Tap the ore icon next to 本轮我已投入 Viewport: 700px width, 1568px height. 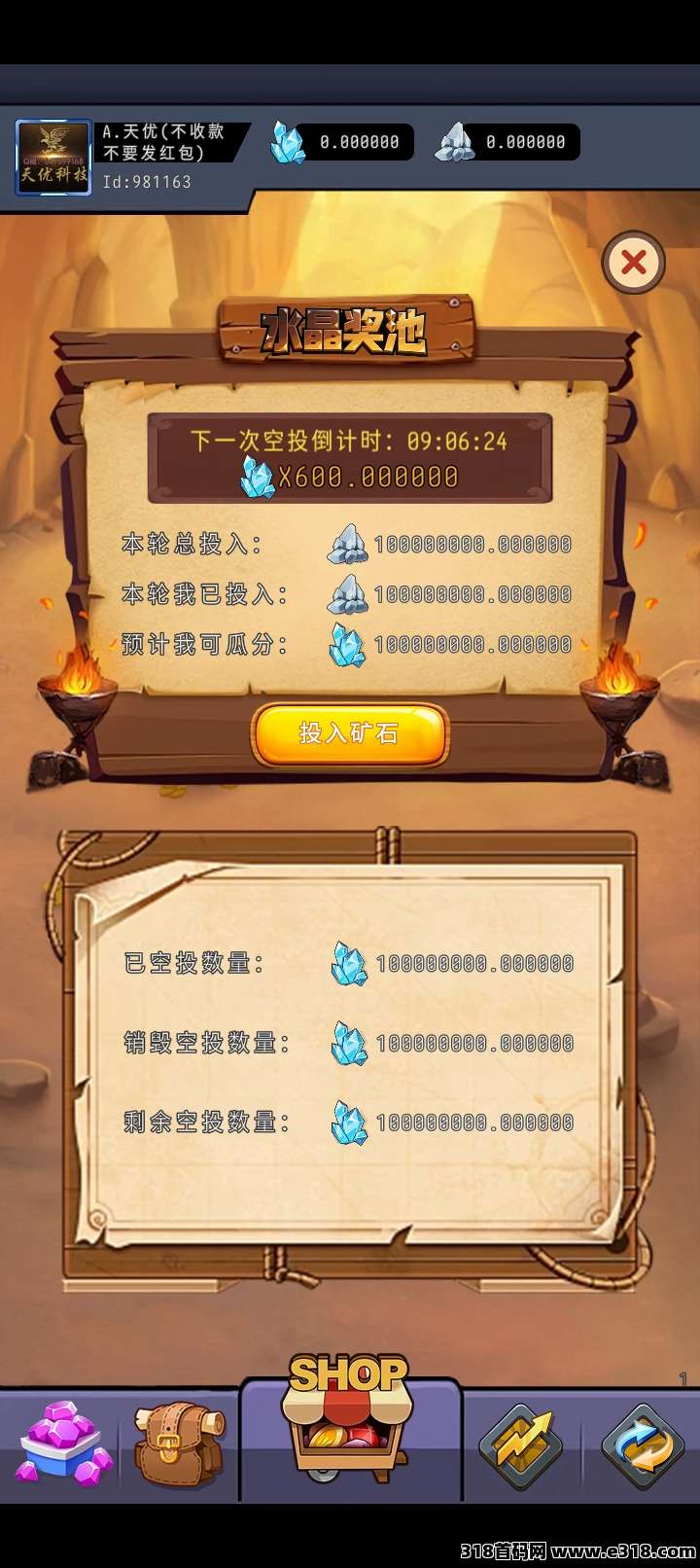(350, 594)
